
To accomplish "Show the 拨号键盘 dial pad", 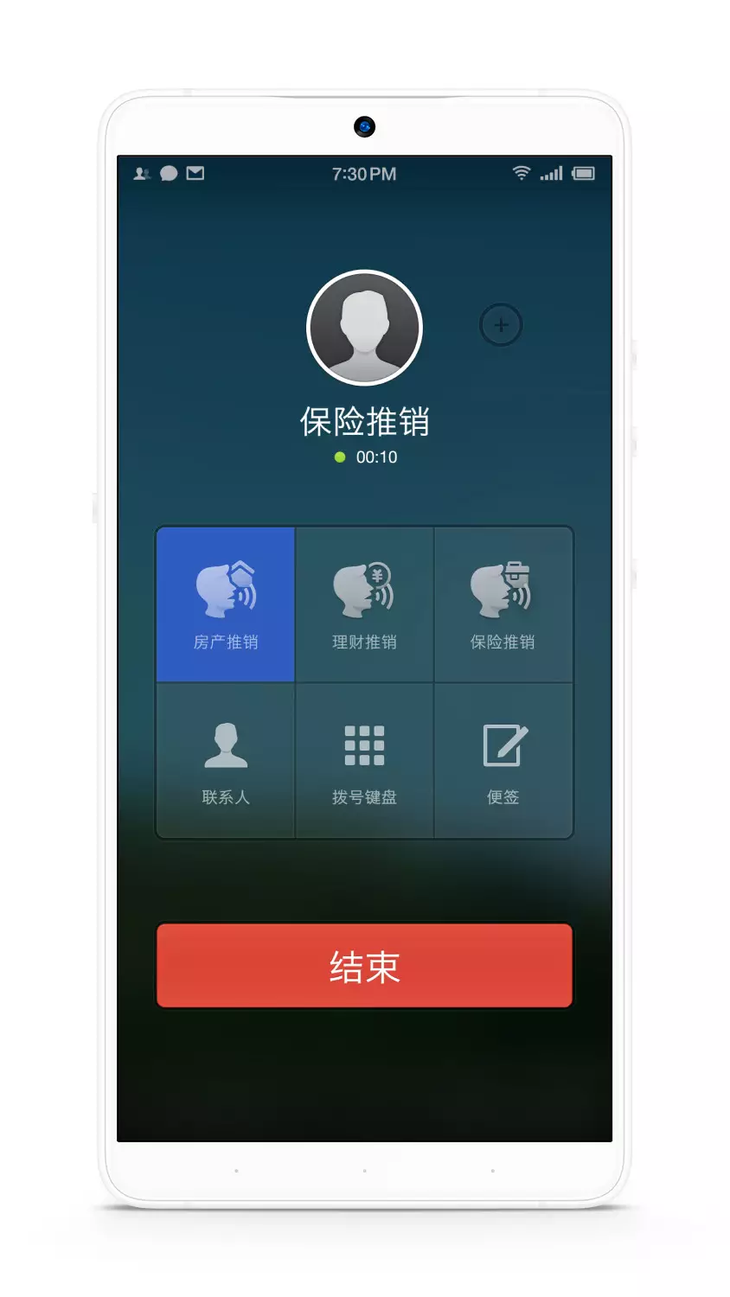I will (x=364, y=761).
